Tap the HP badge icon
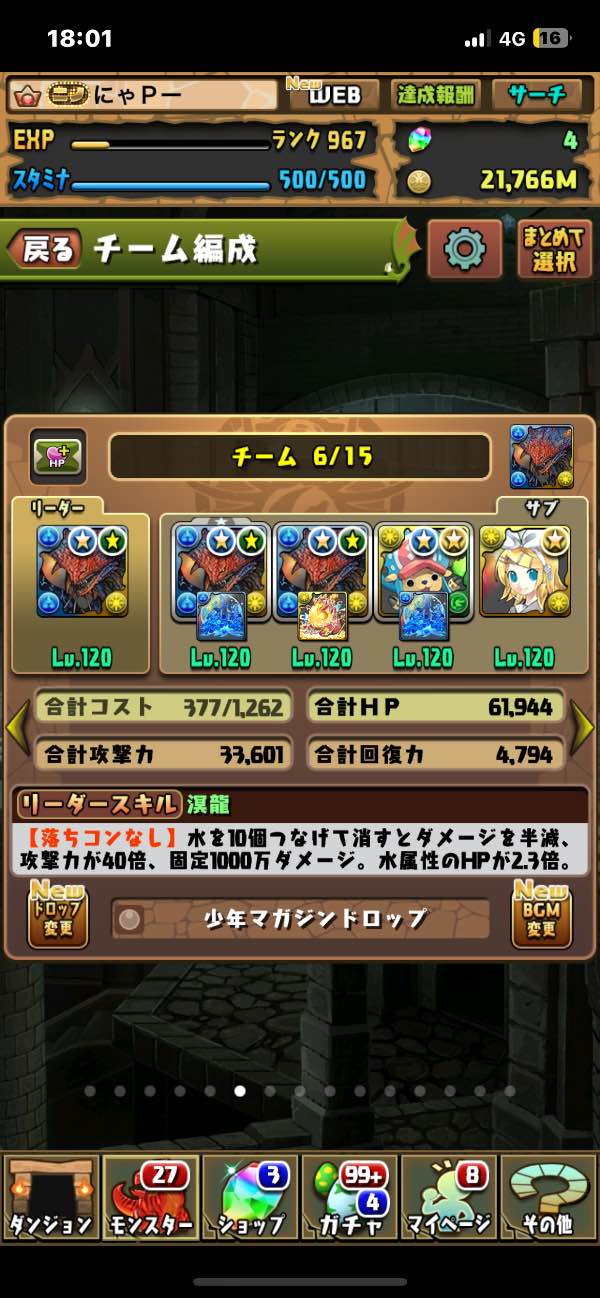 tap(56, 457)
